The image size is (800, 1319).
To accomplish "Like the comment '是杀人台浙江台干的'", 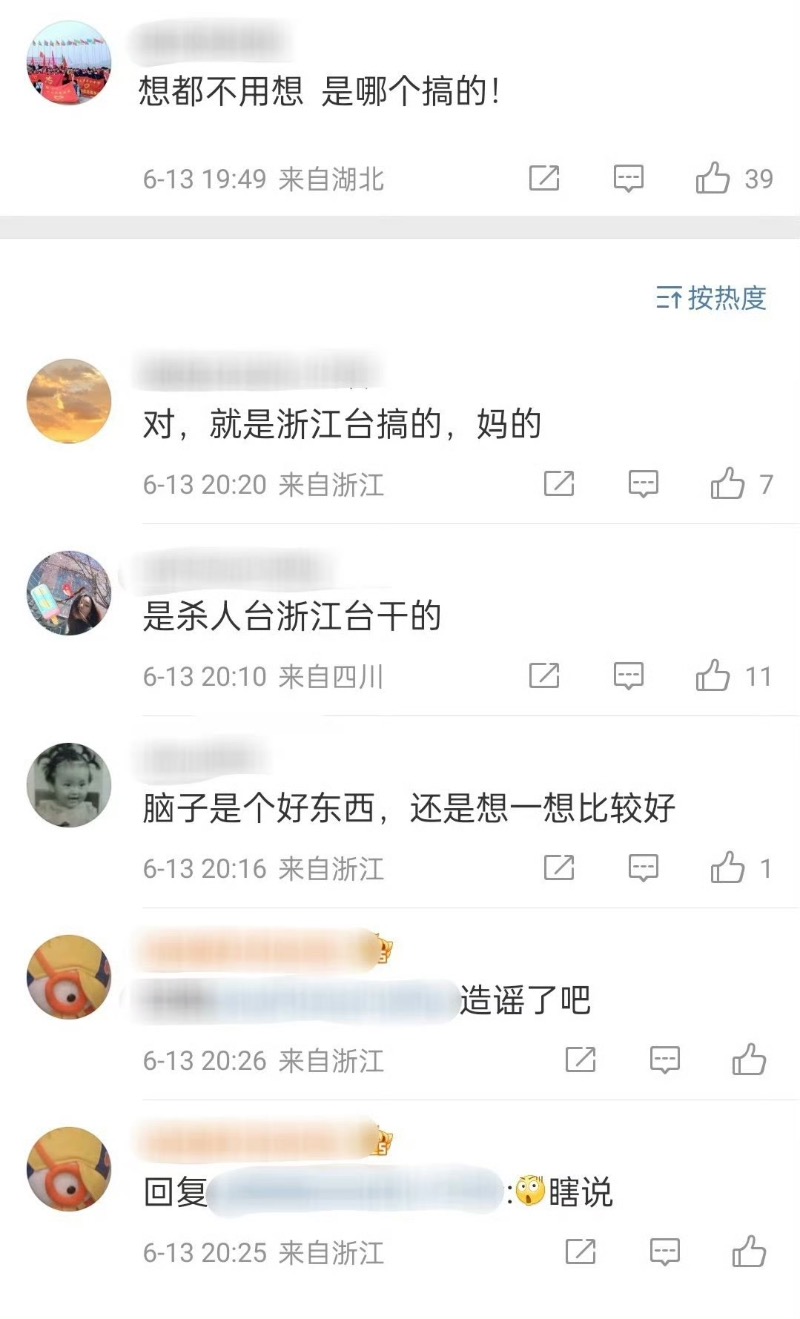I will click(714, 677).
